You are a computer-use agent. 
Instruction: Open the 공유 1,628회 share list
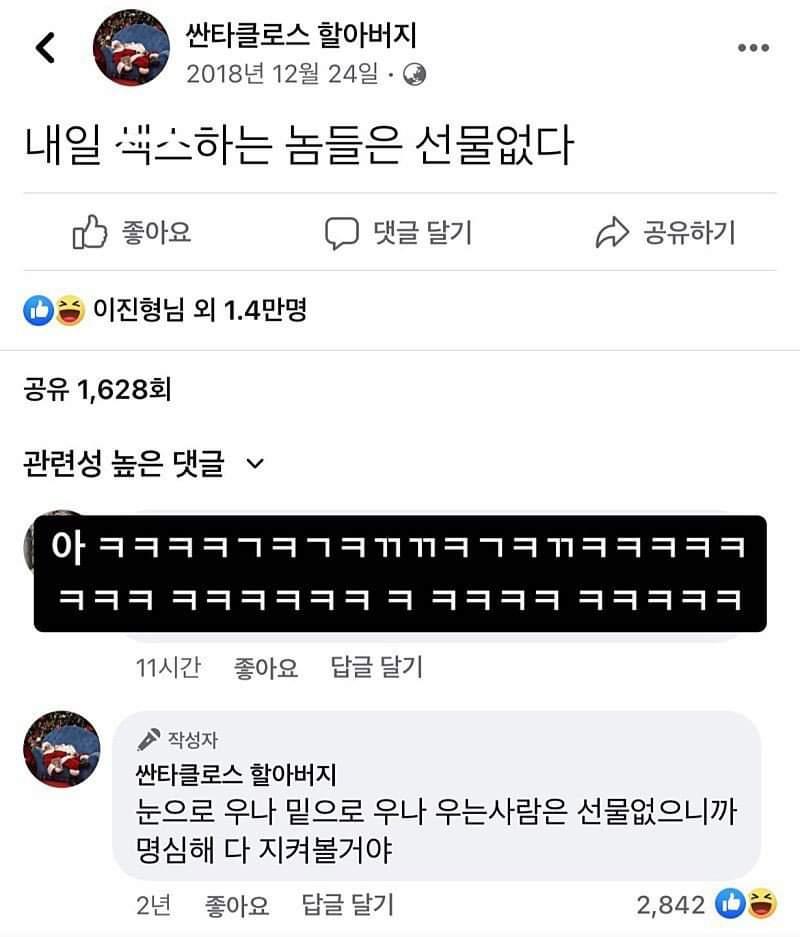click(x=97, y=389)
